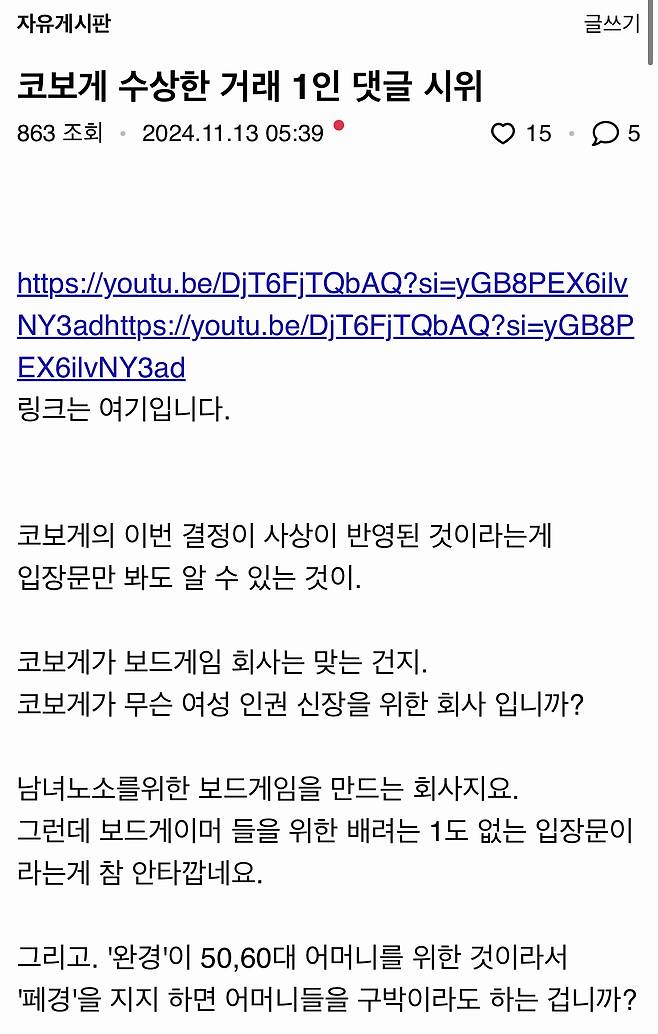Open the comments via speech bubble icon
Viewport: 658px width, 1034px height.
[x=605, y=133]
